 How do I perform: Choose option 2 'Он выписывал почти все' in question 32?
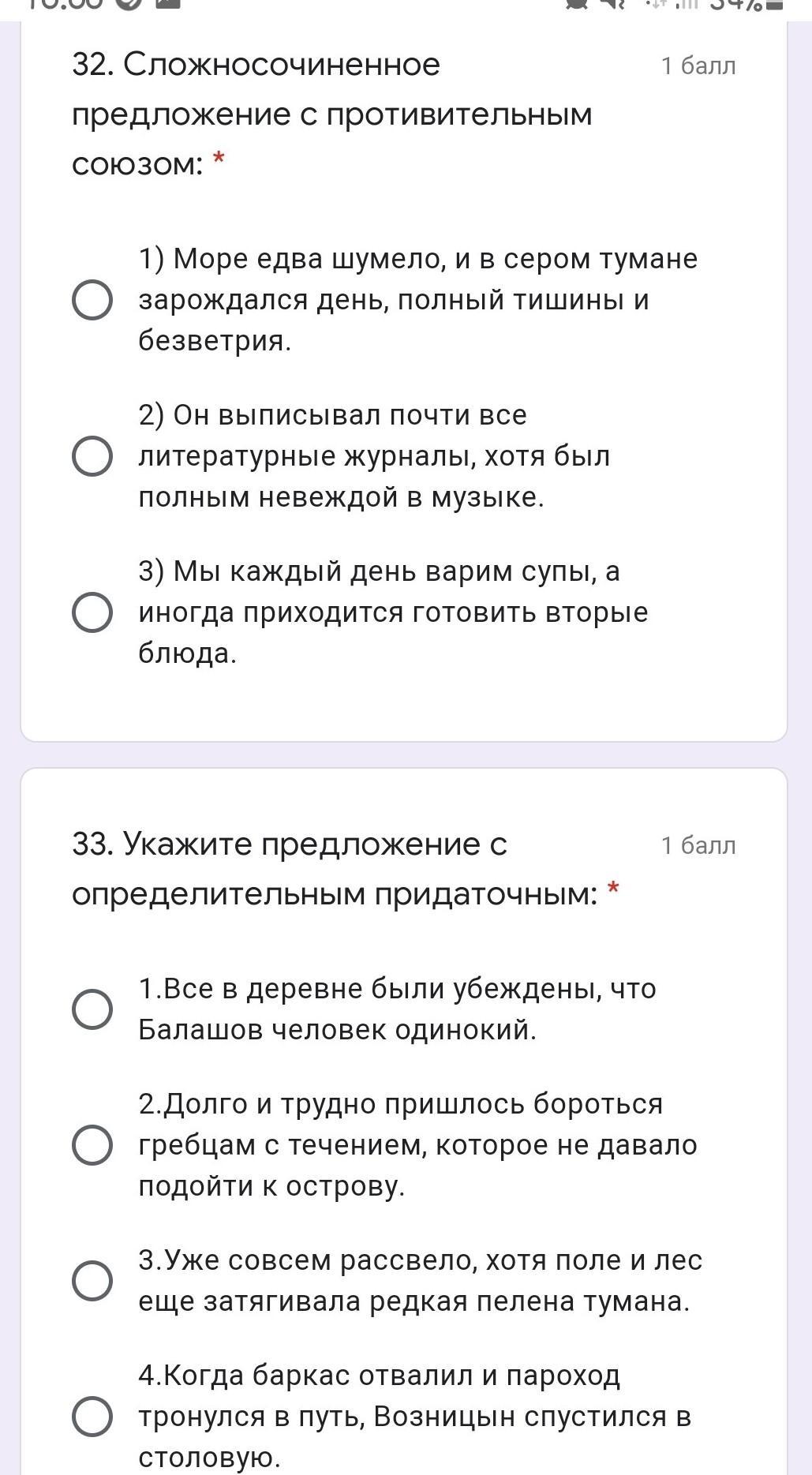click(92, 456)
